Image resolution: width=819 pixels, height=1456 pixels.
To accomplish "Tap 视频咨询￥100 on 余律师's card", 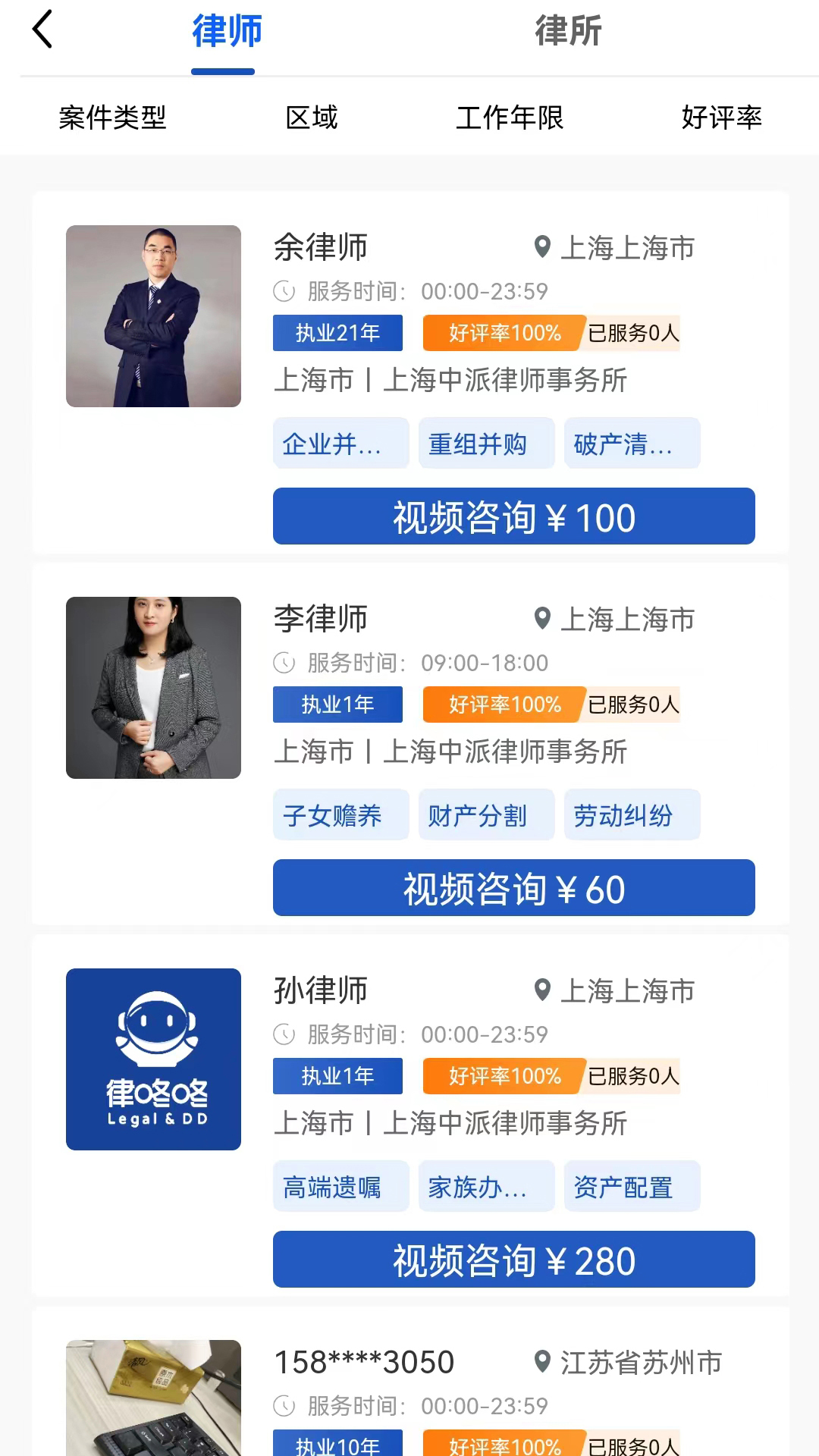I will click(513, 516).
